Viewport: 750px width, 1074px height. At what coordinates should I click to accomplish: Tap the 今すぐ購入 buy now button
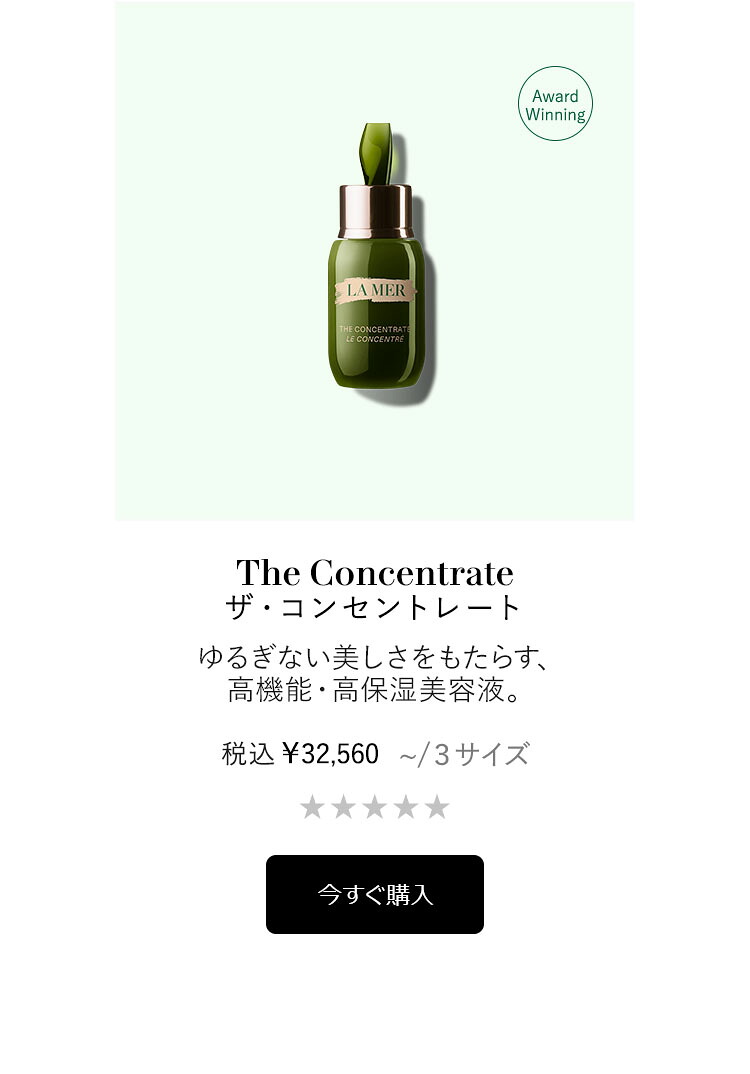click(x=375, y=894)
